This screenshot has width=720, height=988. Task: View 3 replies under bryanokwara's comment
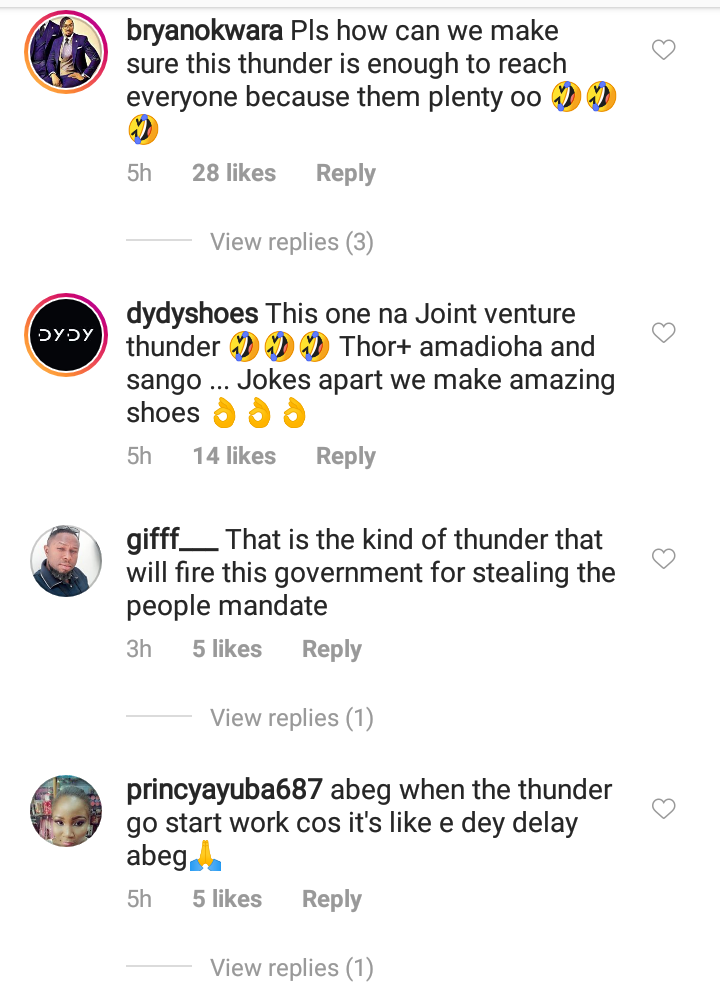pos(291,242)
